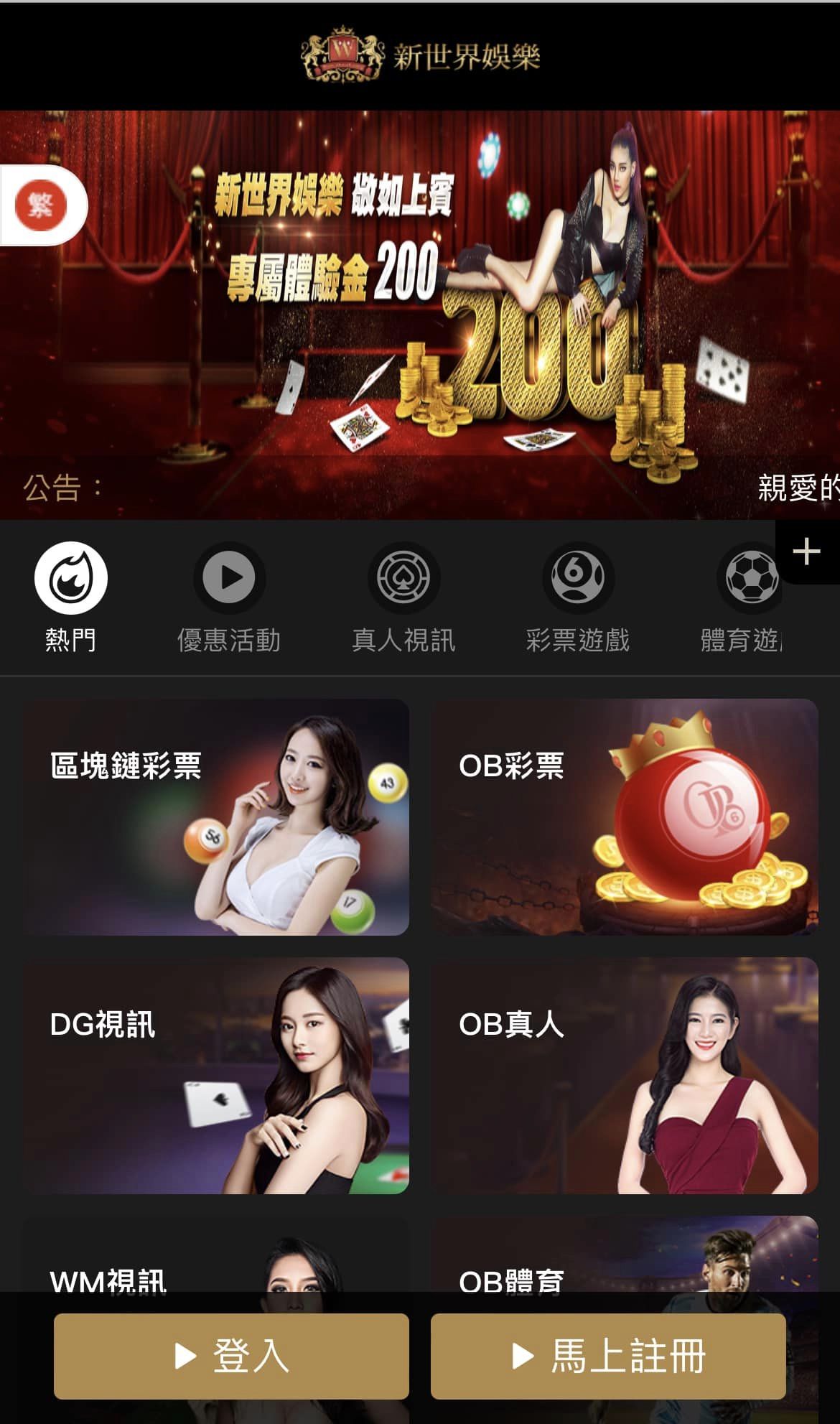The height and width of the screenshot is (1424, 840).
Task: Open the 彩票遊戲 category
Action: coord(577,596)
